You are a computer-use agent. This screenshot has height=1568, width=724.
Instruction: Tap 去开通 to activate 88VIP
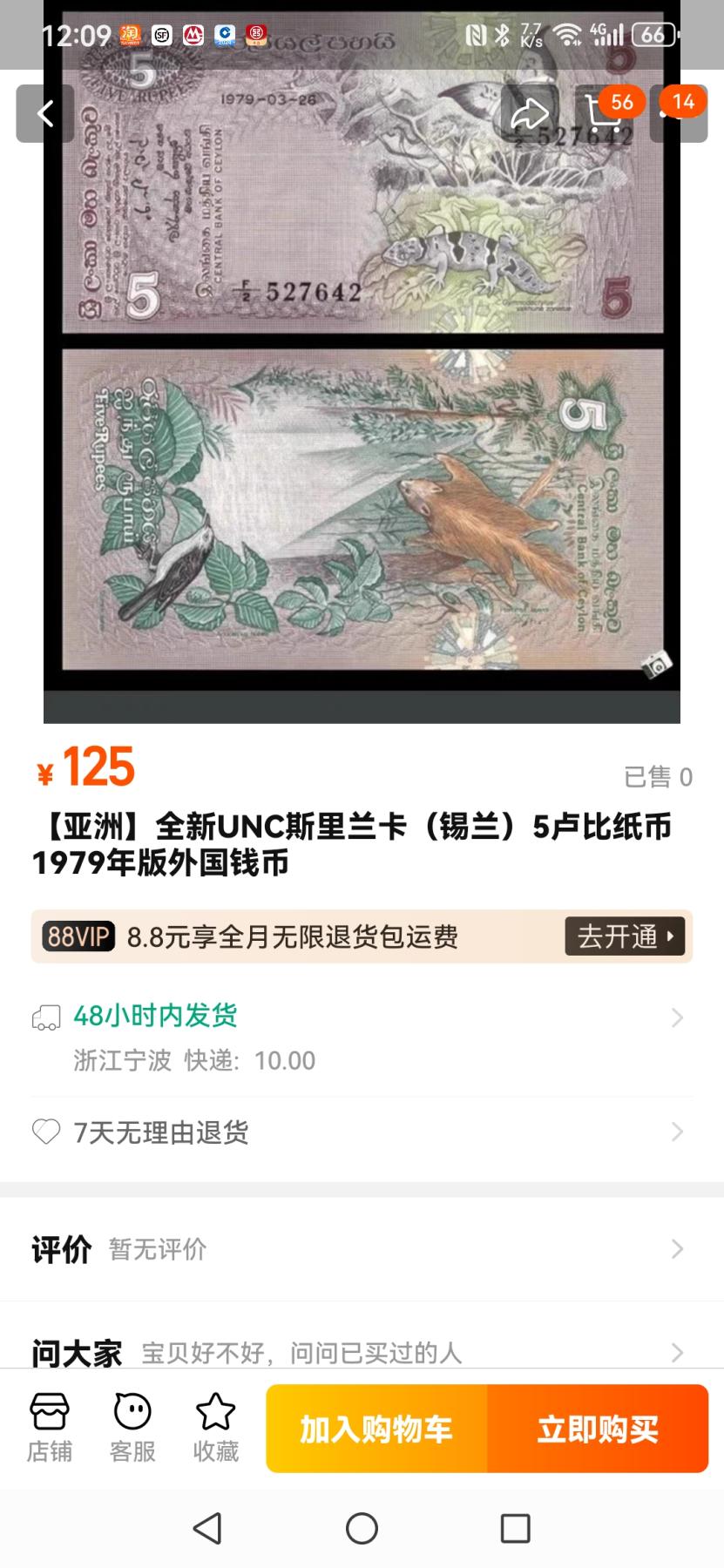(625, 936)
